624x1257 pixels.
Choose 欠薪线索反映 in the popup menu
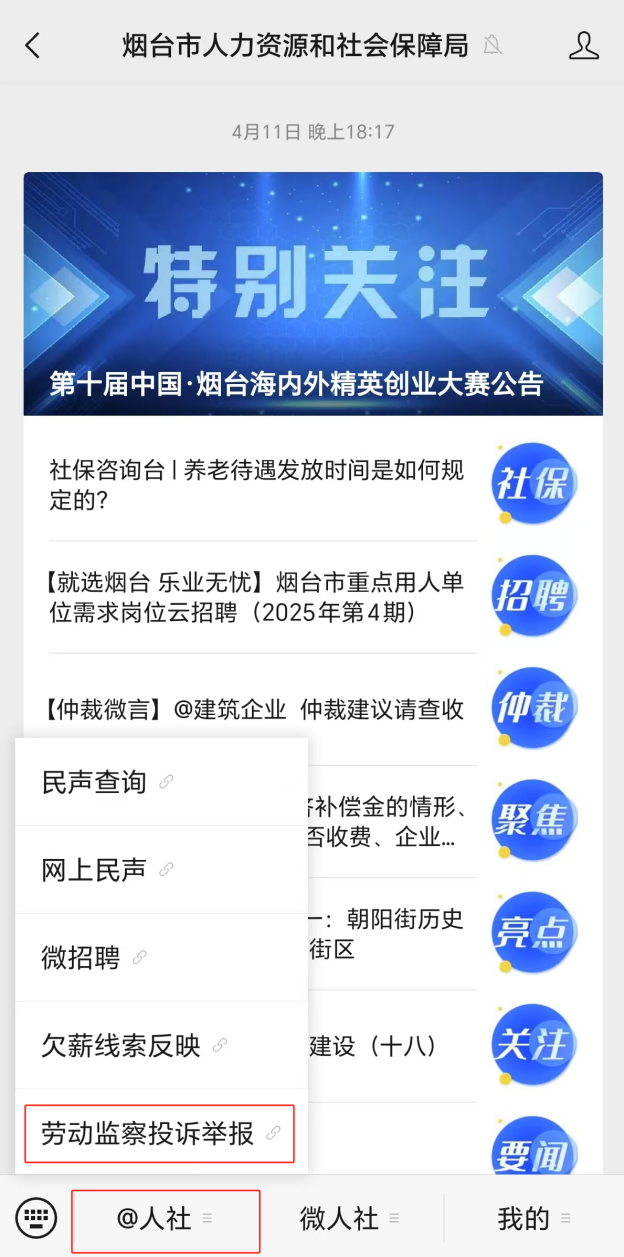162,1046
